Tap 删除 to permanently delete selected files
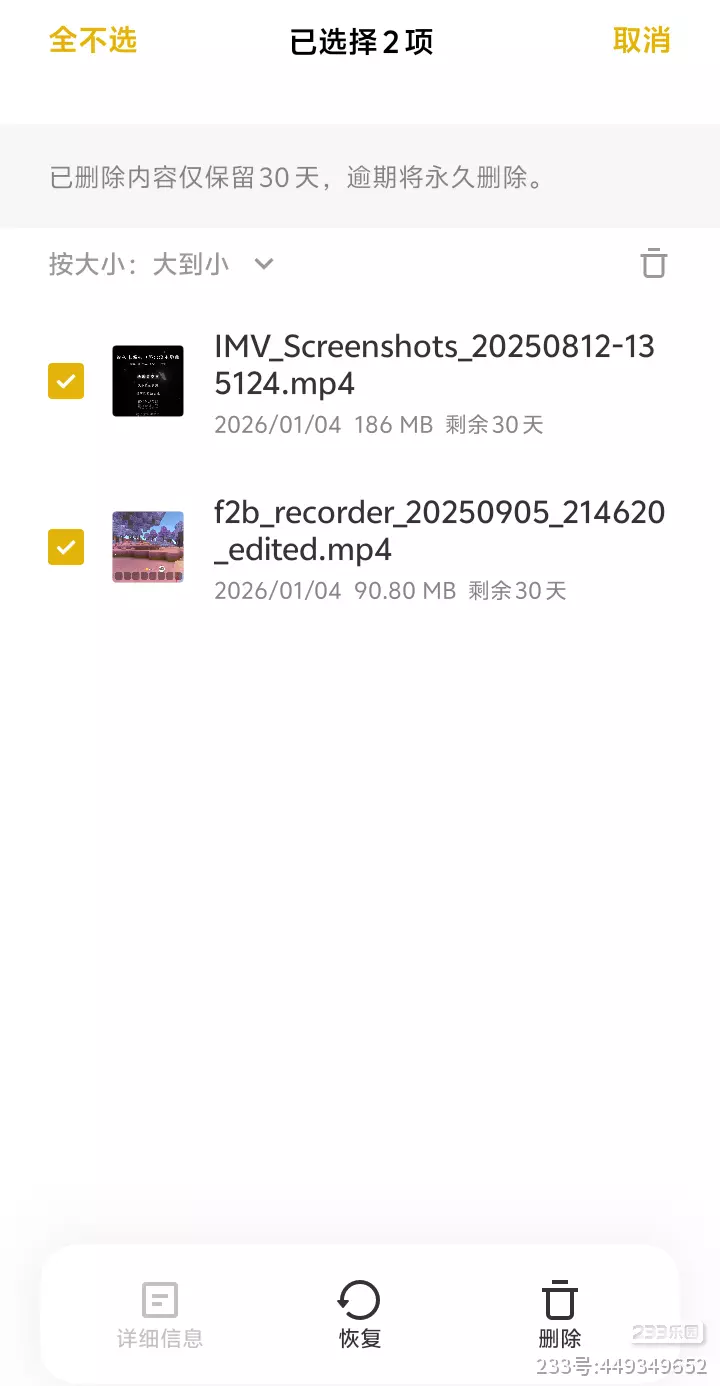 pos(560,1314)
